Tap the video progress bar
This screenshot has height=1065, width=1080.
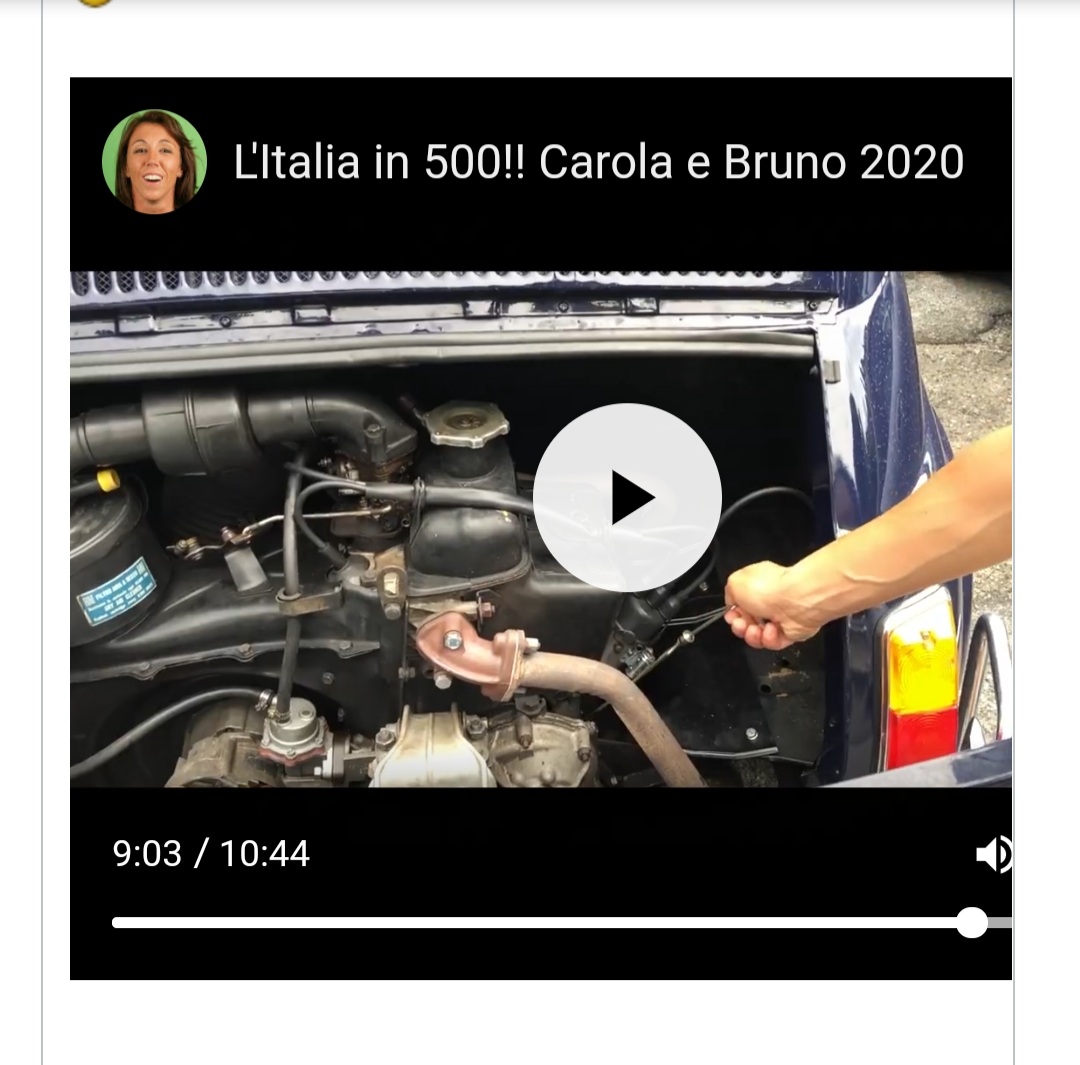pyautogui.click(x=540, y=922)
